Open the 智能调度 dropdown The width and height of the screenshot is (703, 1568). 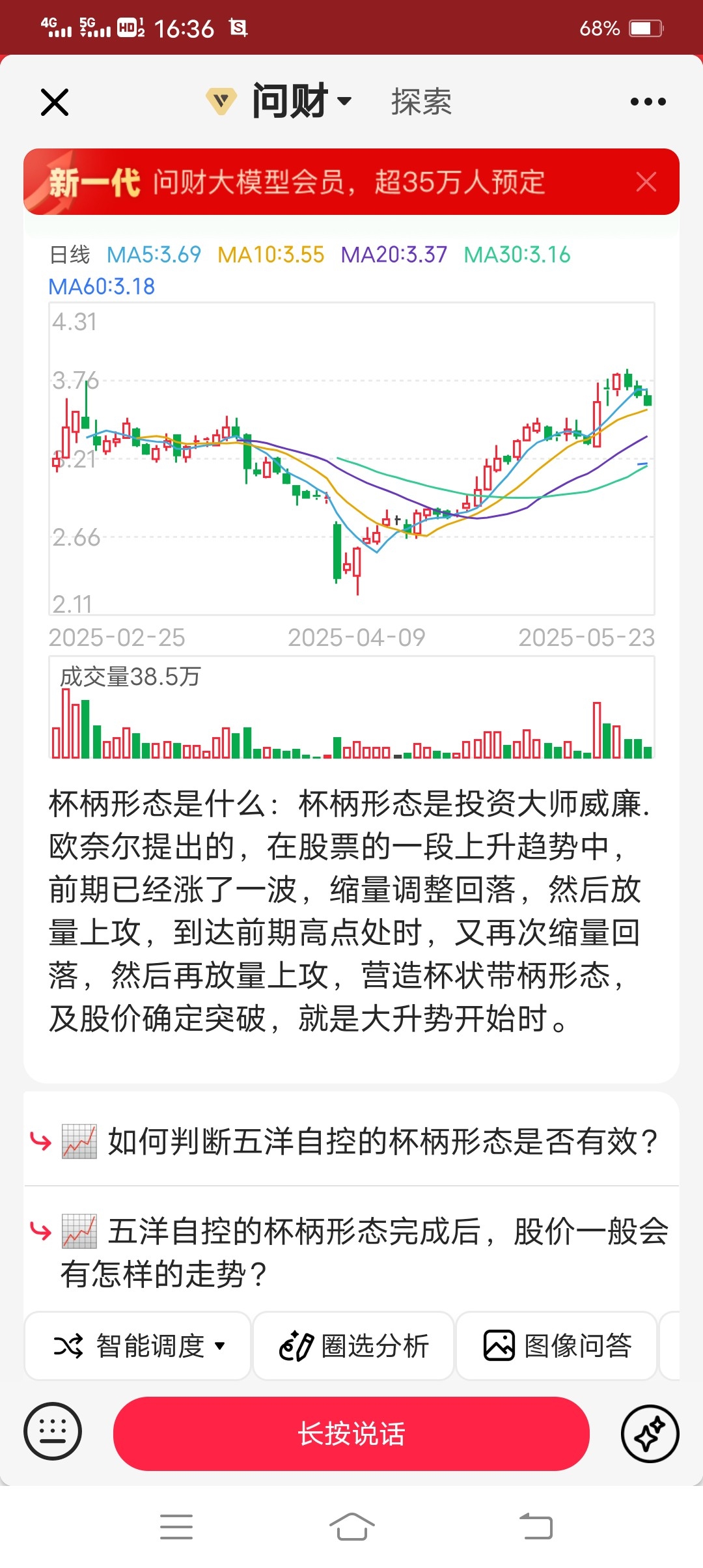[138, 1345]
